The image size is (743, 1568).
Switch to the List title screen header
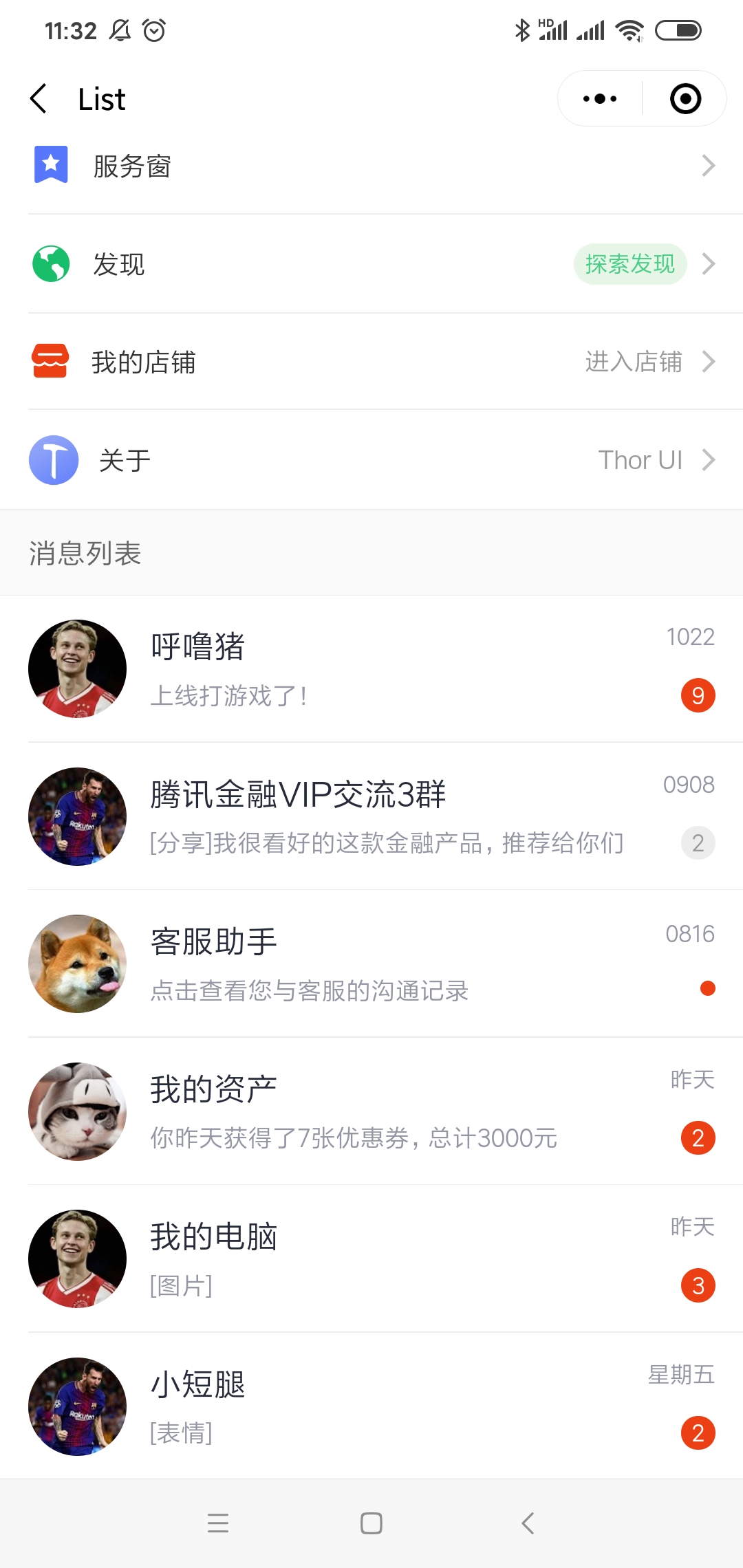pyautogui.click(x=100, y=98)
